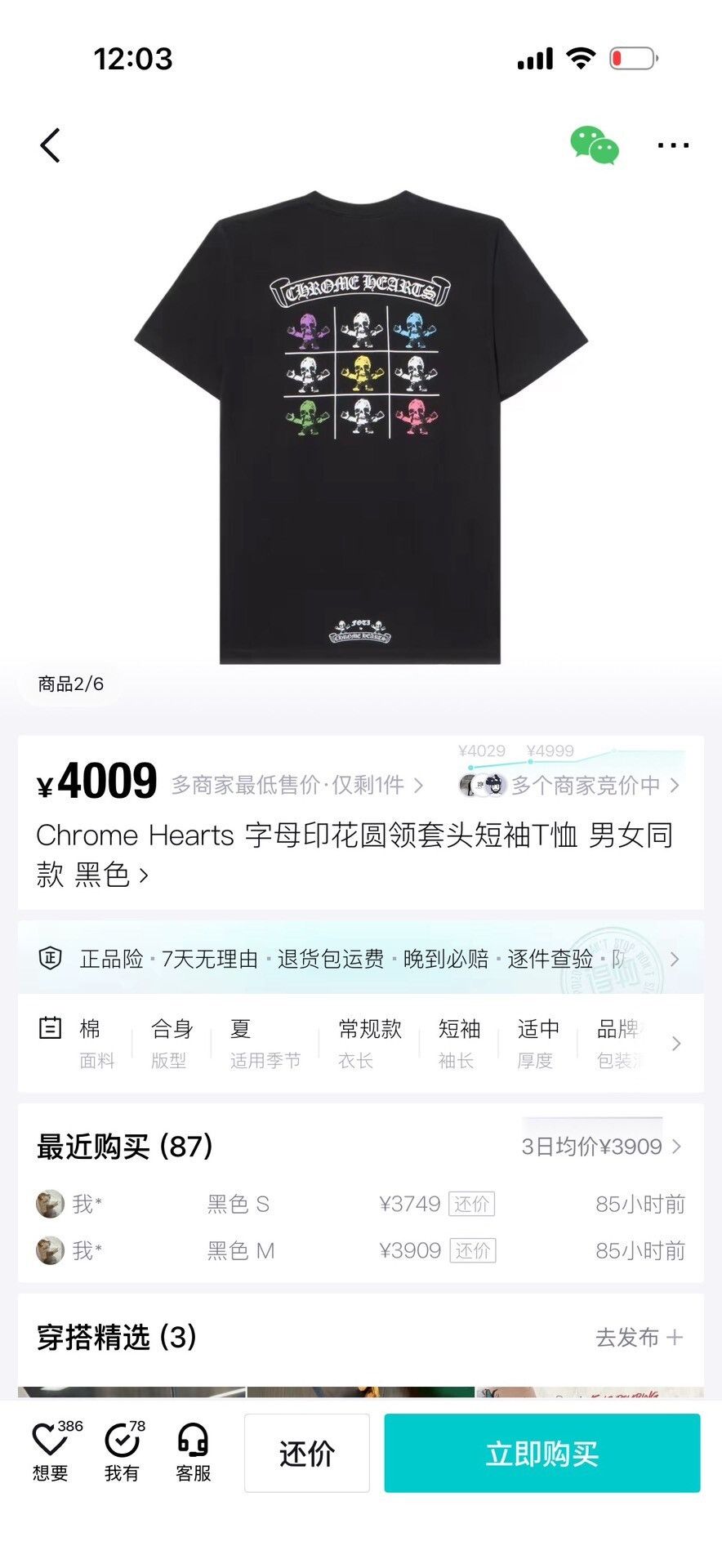Tap 立即购买 to buy now
The image size is (722, 1568).
point(542,1453)
